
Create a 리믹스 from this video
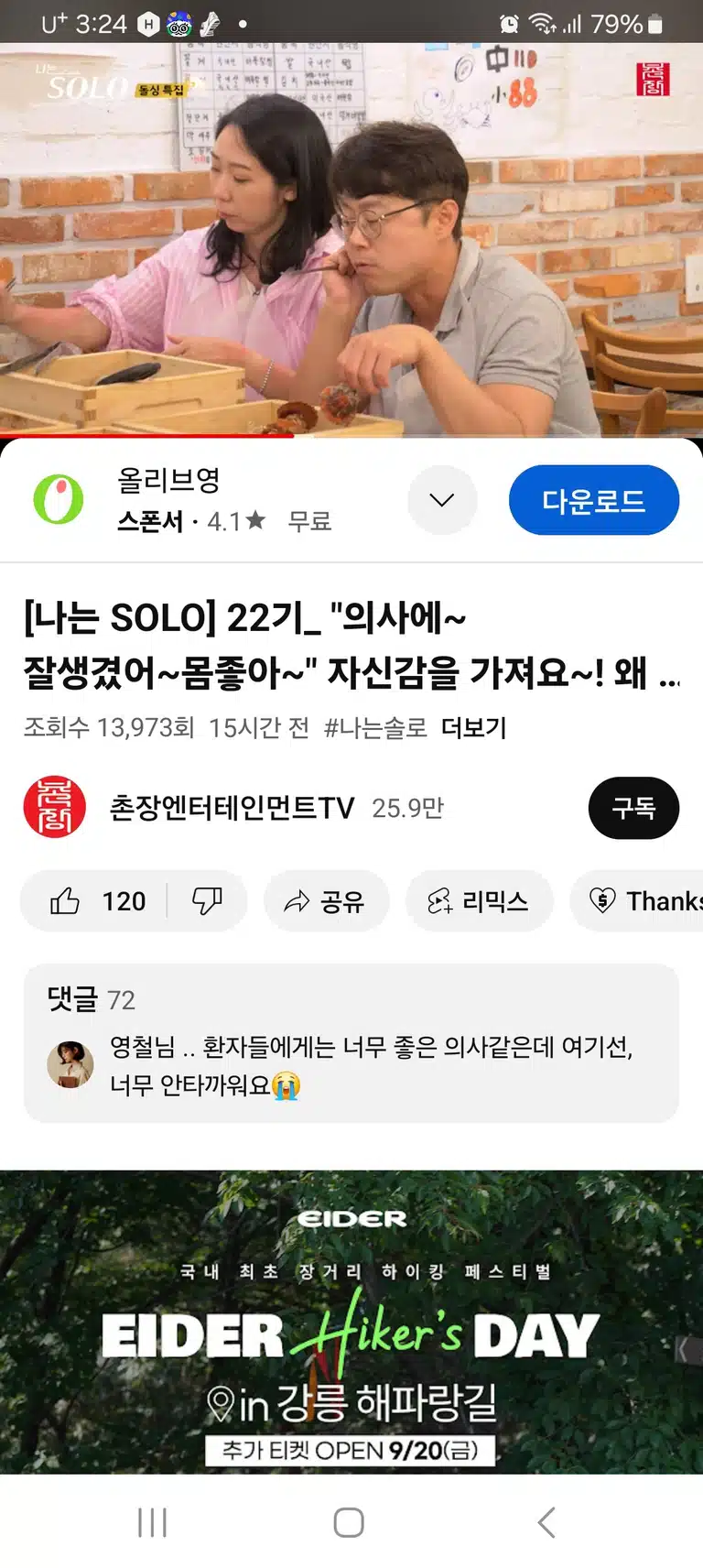point(479,901)
